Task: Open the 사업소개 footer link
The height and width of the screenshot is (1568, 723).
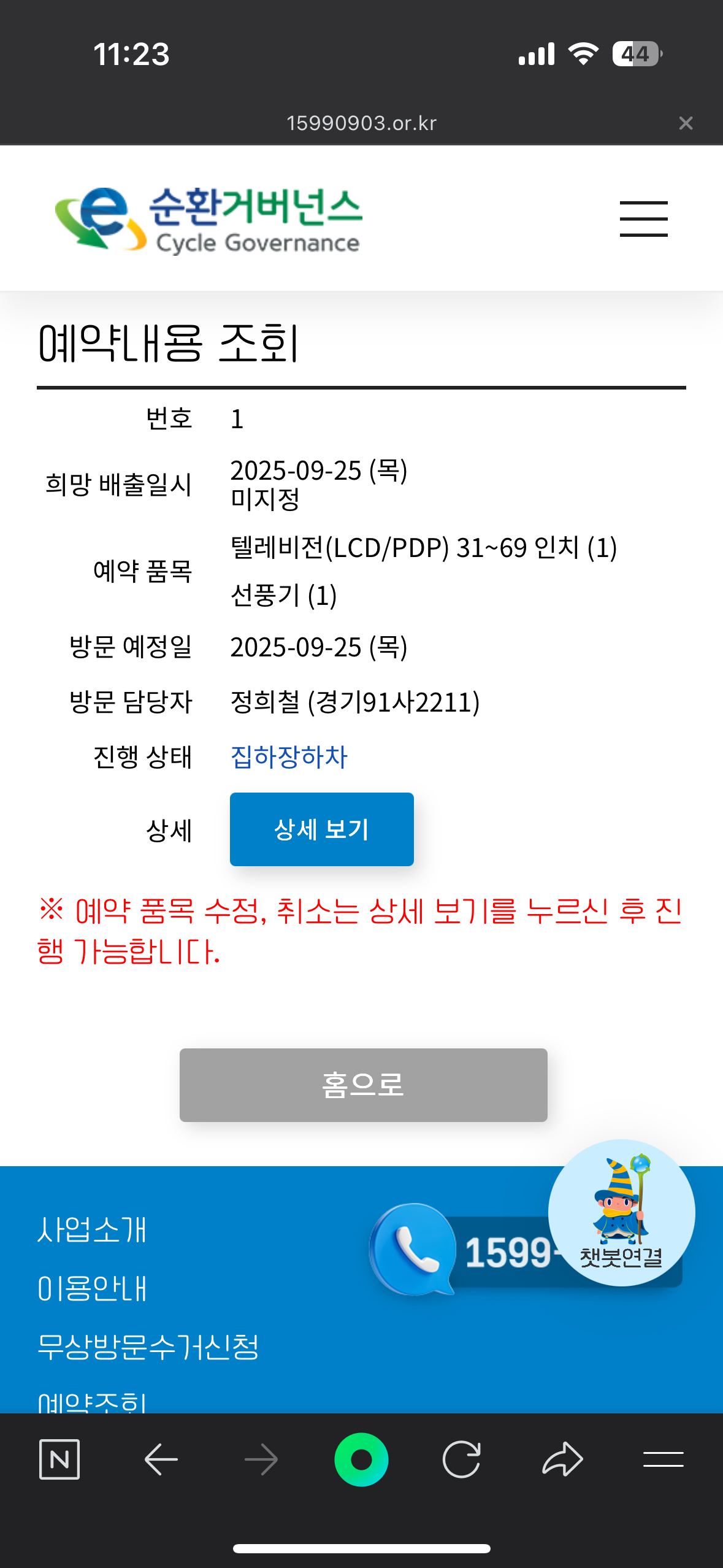Action: 92,1230
